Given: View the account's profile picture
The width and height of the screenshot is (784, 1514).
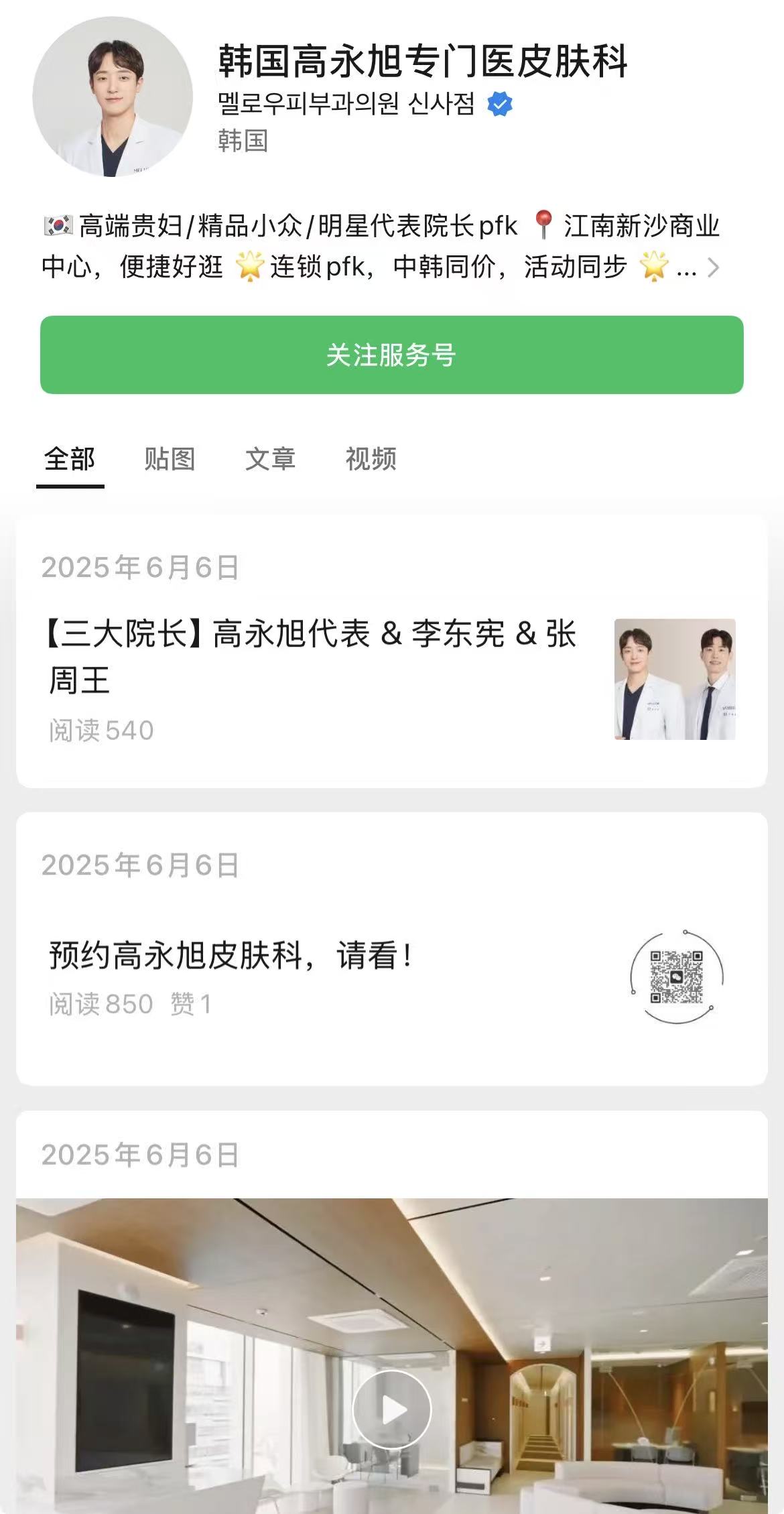Looking at the screenshot, I should (112, 97).
